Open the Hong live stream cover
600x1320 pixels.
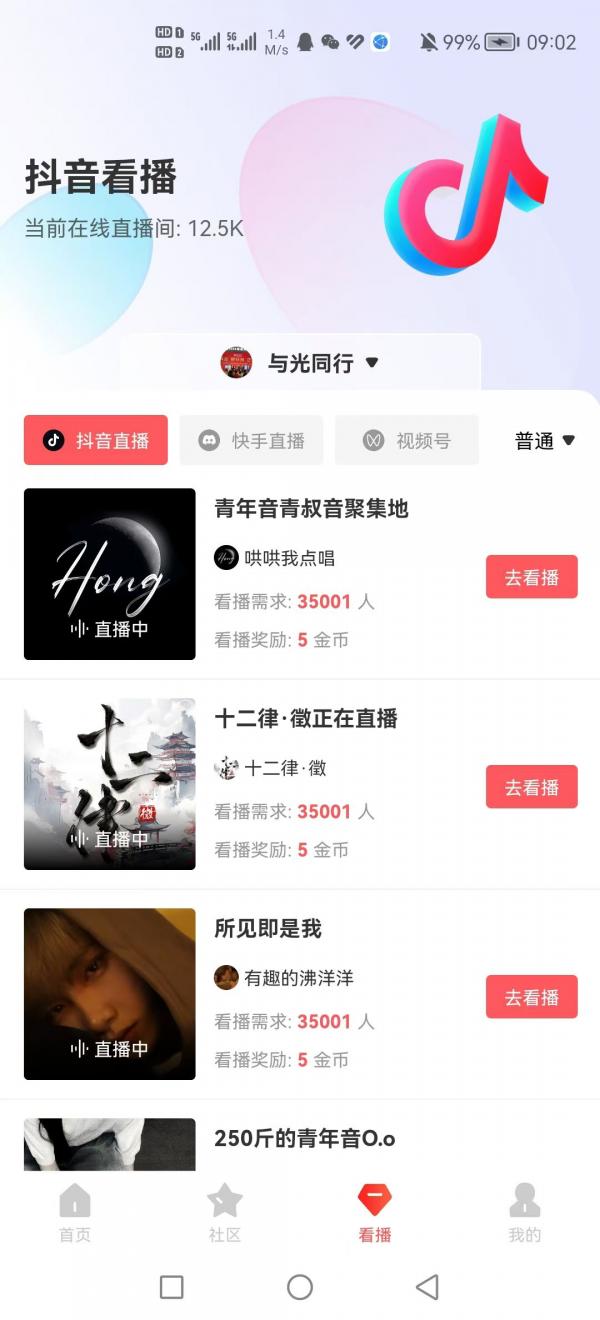coord(110,574)
